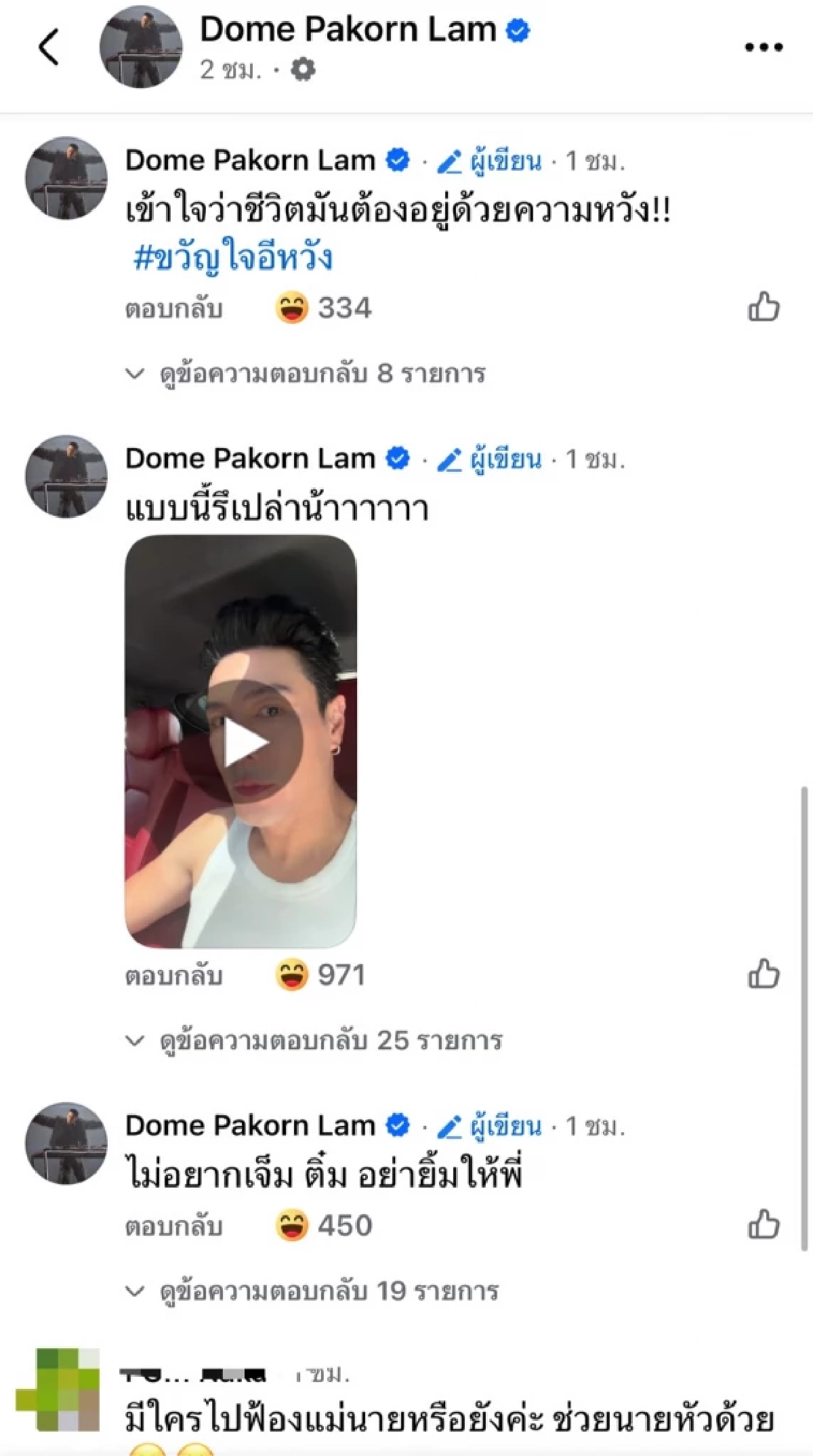Reply to the comment with 971 reactions
813x1456 pixels.
point(174,976)
